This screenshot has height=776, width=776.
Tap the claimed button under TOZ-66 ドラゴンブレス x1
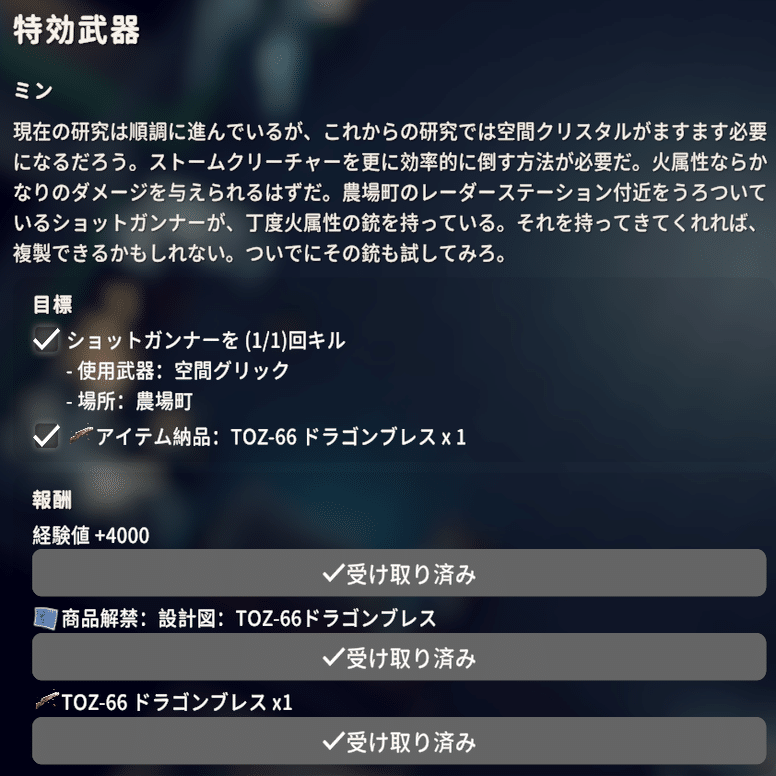[x=398, y=742]
